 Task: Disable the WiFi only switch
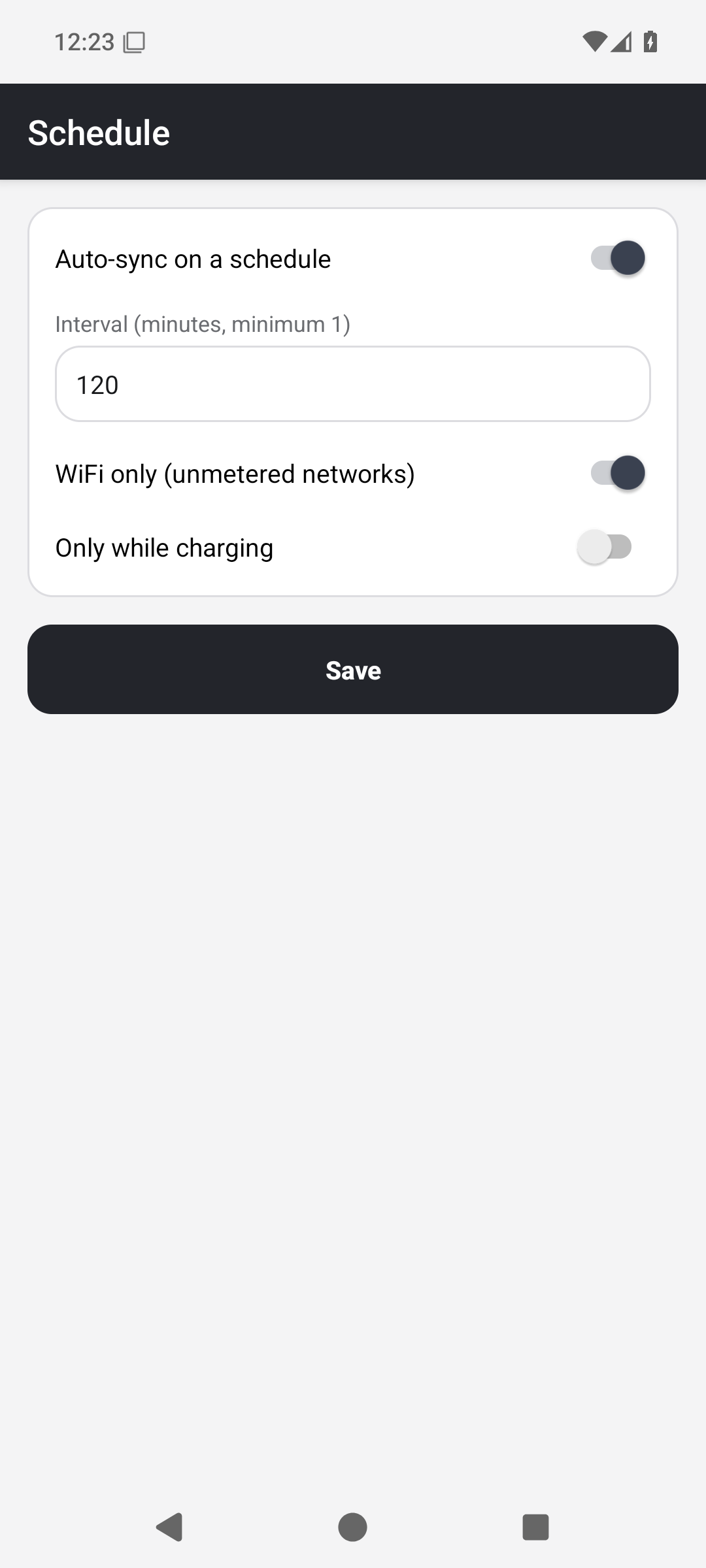(x=617, y=473)
